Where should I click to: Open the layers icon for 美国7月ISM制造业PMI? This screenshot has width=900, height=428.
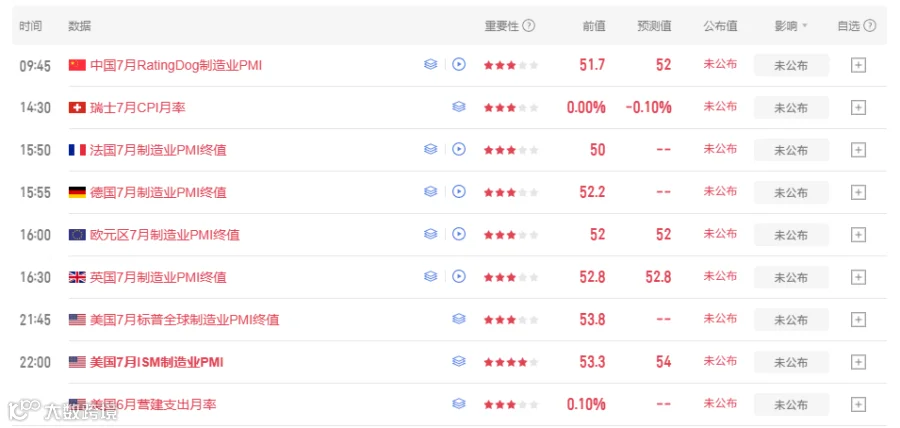(459, 361)
